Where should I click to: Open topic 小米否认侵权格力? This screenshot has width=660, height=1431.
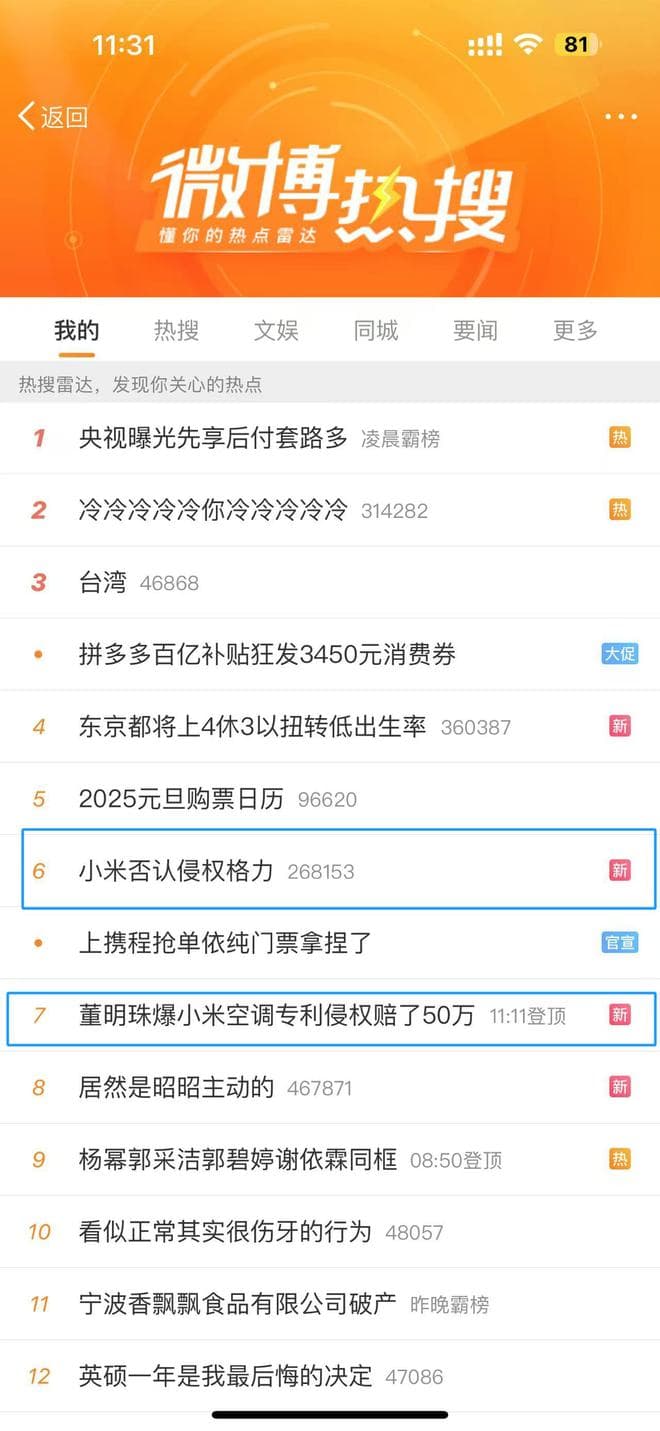(176, 871)
